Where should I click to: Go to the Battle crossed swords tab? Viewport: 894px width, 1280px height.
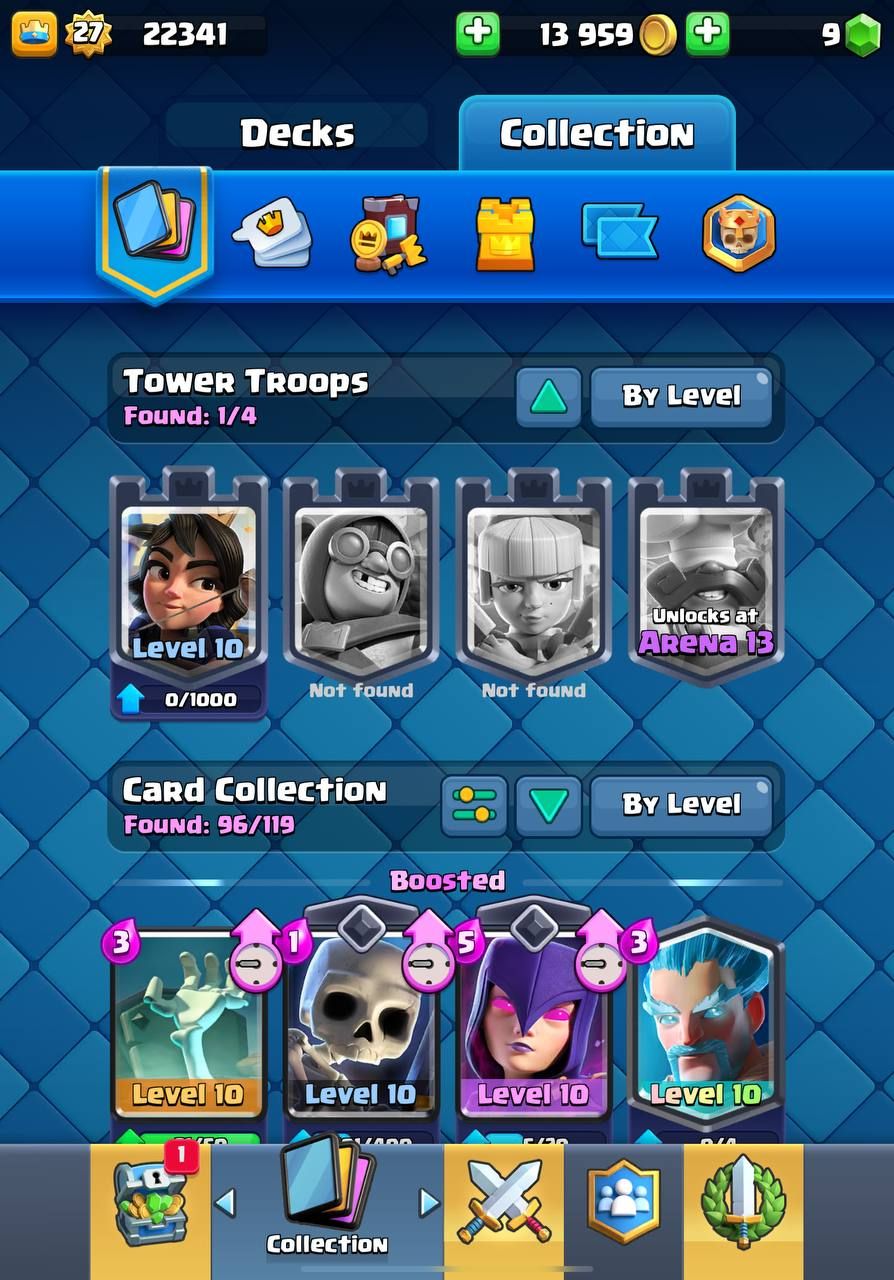click(x=504, y=1203)
